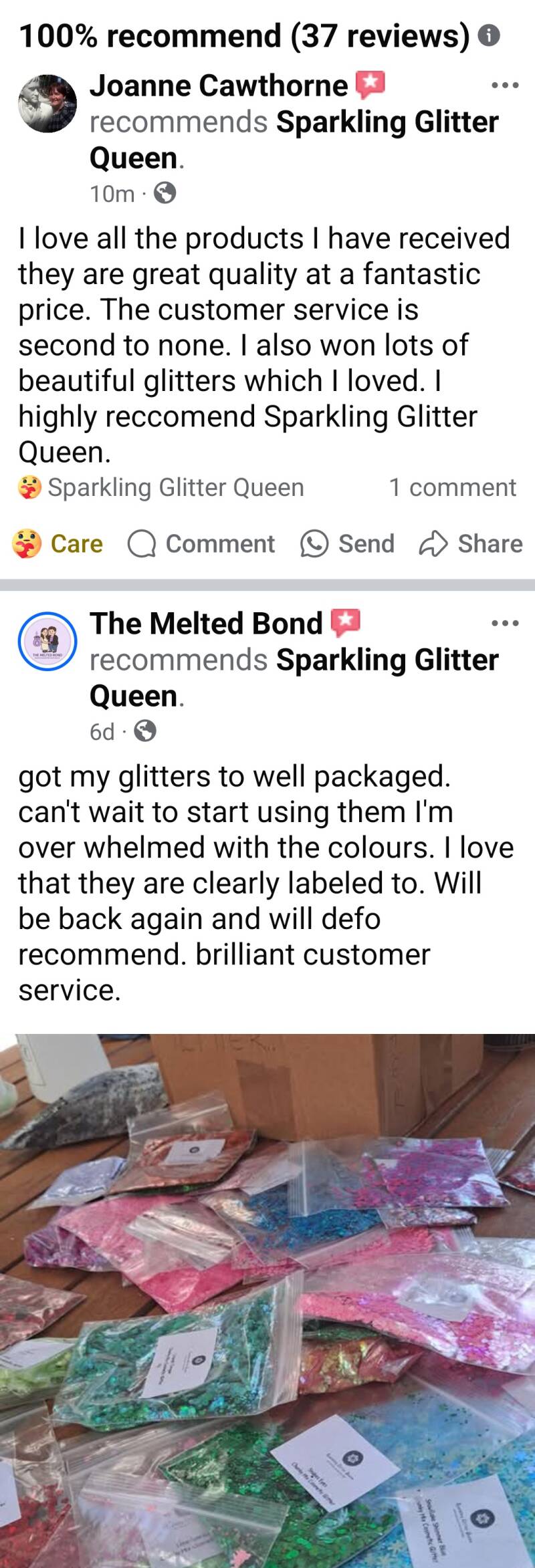Open the glitter bags photo in the review
This screenshot has height=1568, width=535.
coord(267,1297)
